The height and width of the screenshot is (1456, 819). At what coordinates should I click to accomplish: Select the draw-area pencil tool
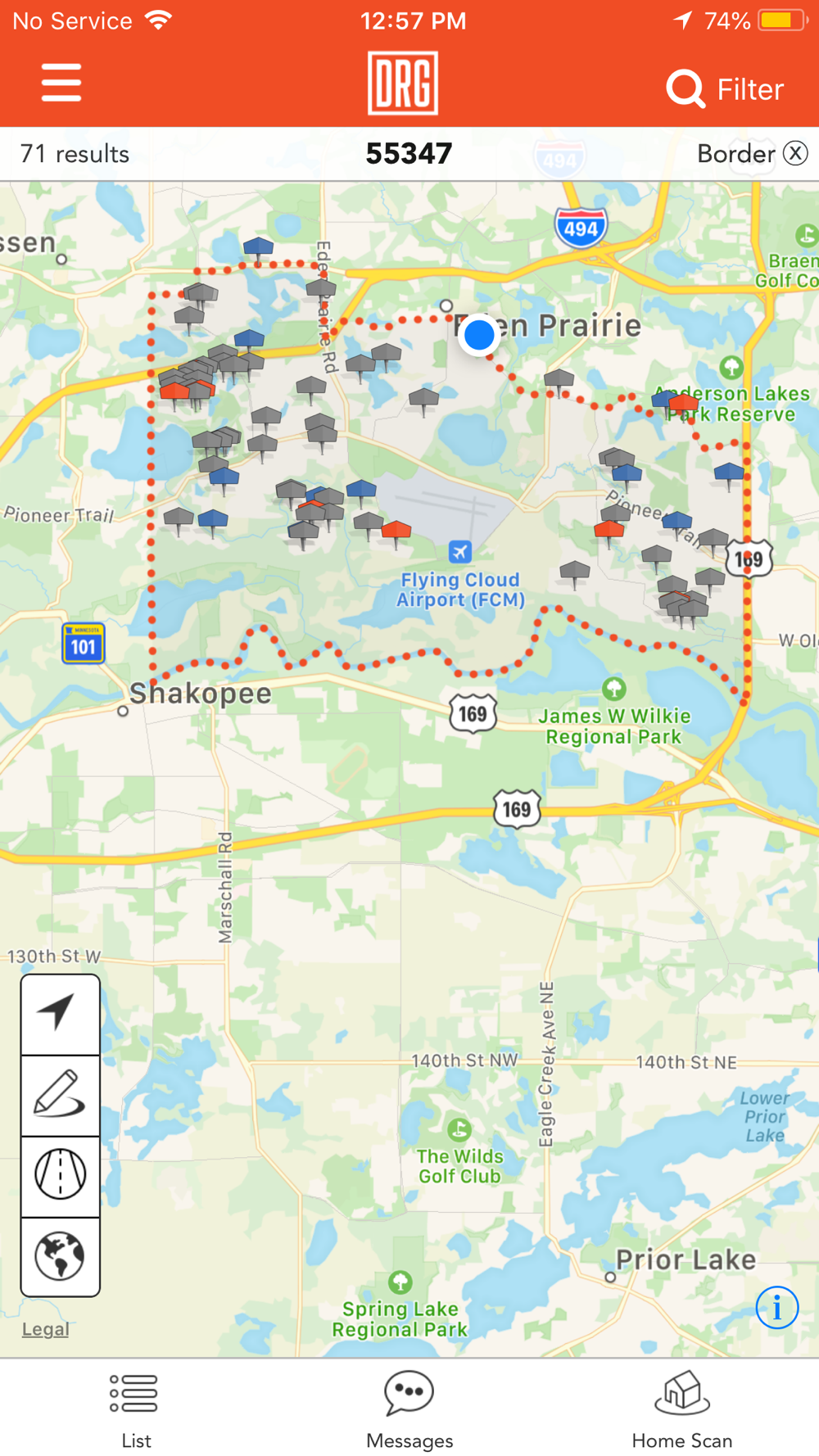(x=60, y=1095)
